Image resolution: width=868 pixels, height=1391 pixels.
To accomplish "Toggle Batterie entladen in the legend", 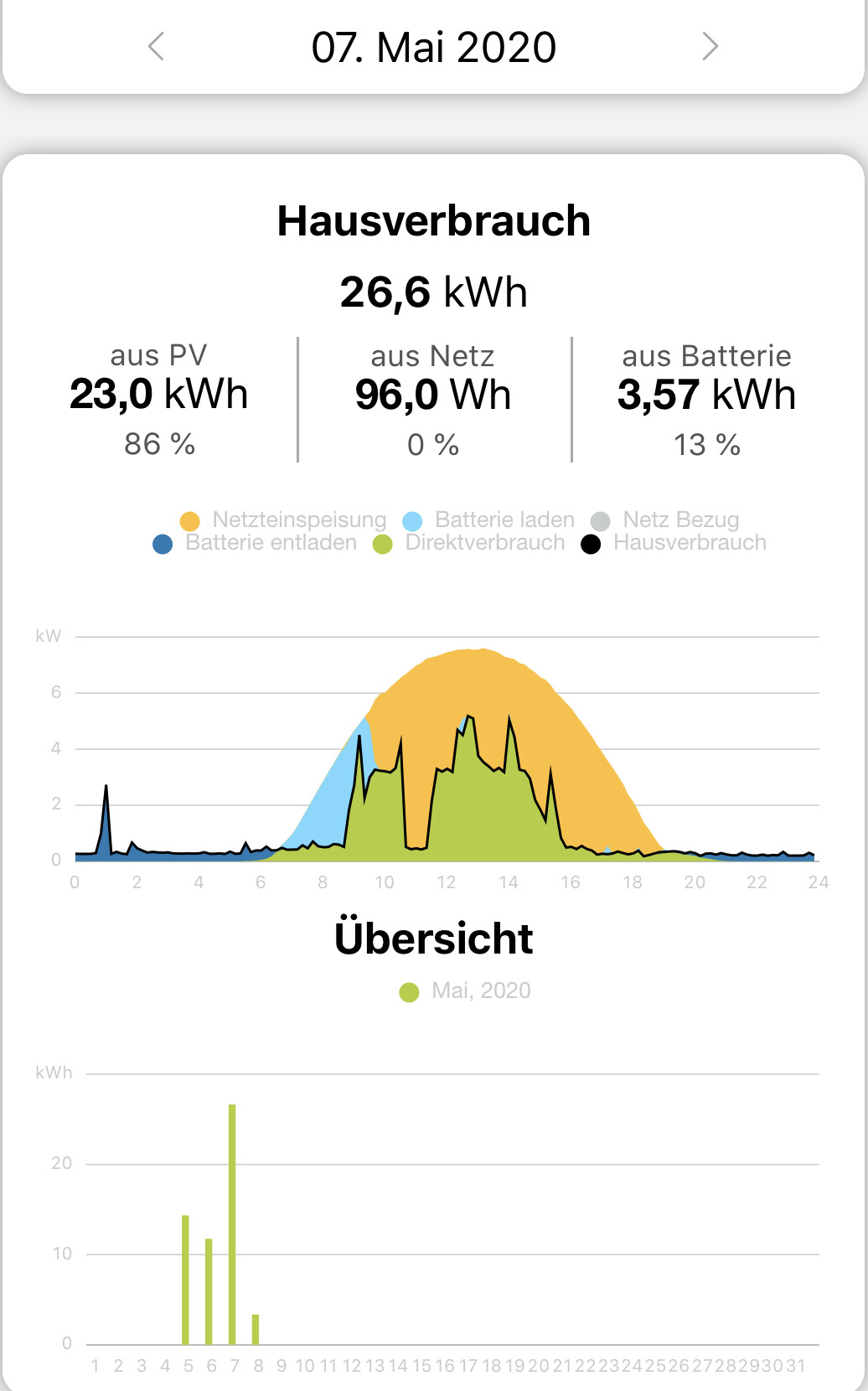I will (256, 543).
